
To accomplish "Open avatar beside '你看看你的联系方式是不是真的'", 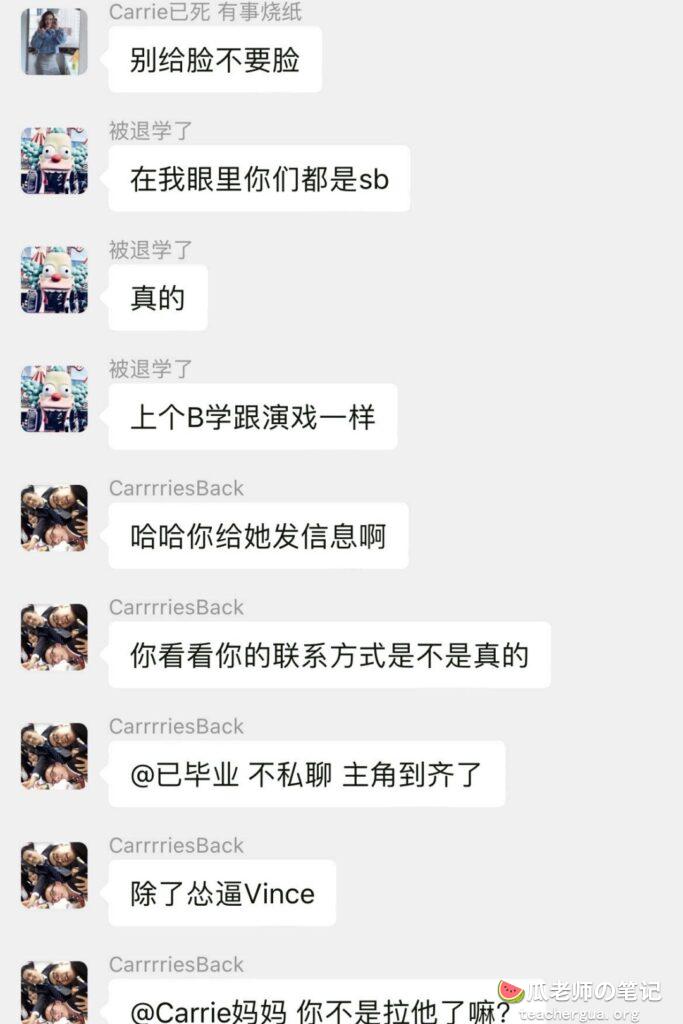I will pos(54,637).
